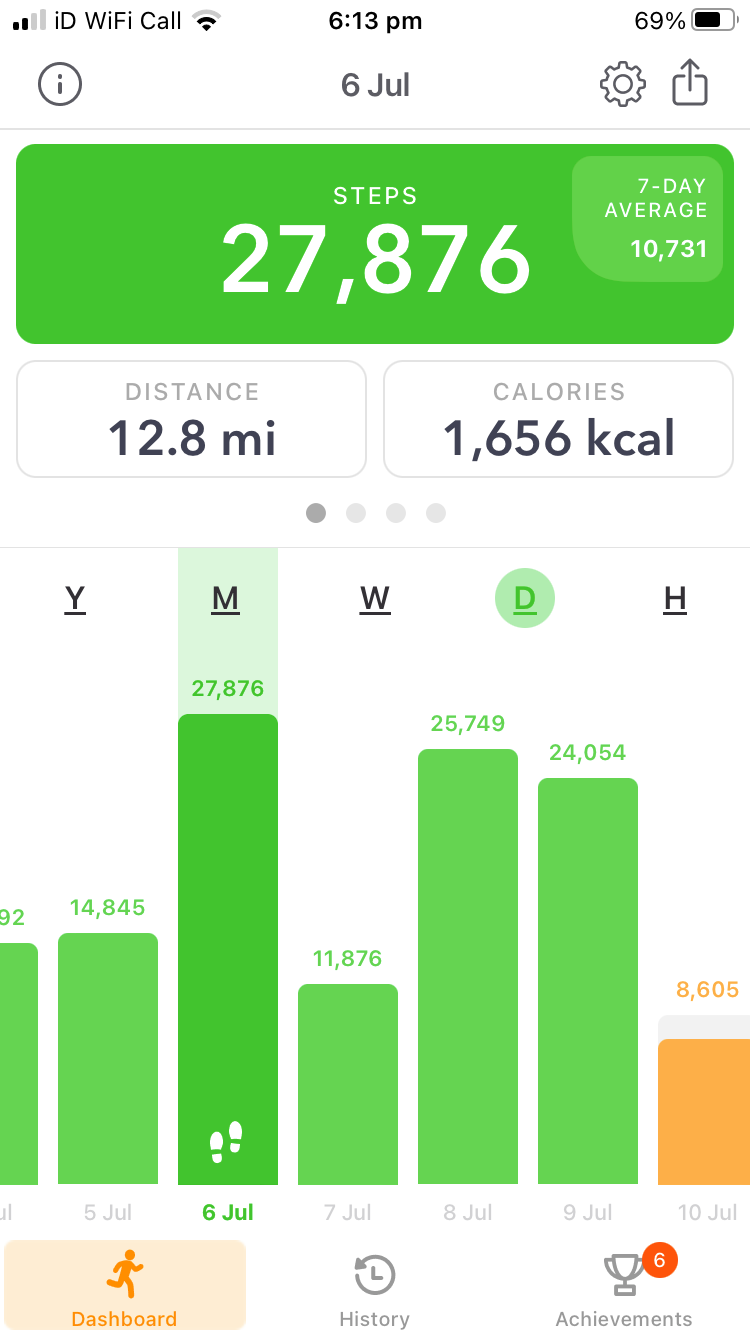
Task: Tap the Steps summary card
Action: point(375,245)
